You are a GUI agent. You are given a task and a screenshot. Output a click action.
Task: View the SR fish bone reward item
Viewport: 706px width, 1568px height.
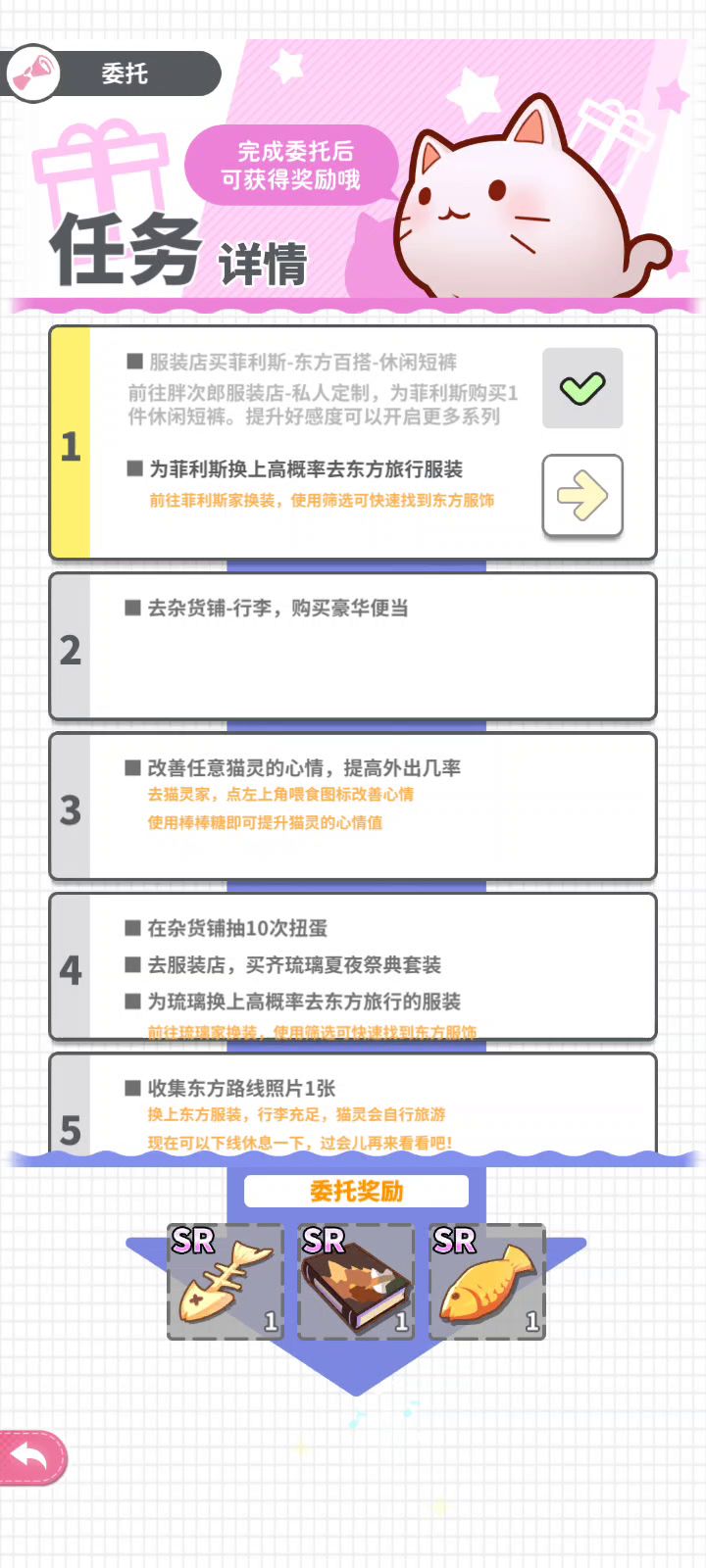coord(226,1282)
